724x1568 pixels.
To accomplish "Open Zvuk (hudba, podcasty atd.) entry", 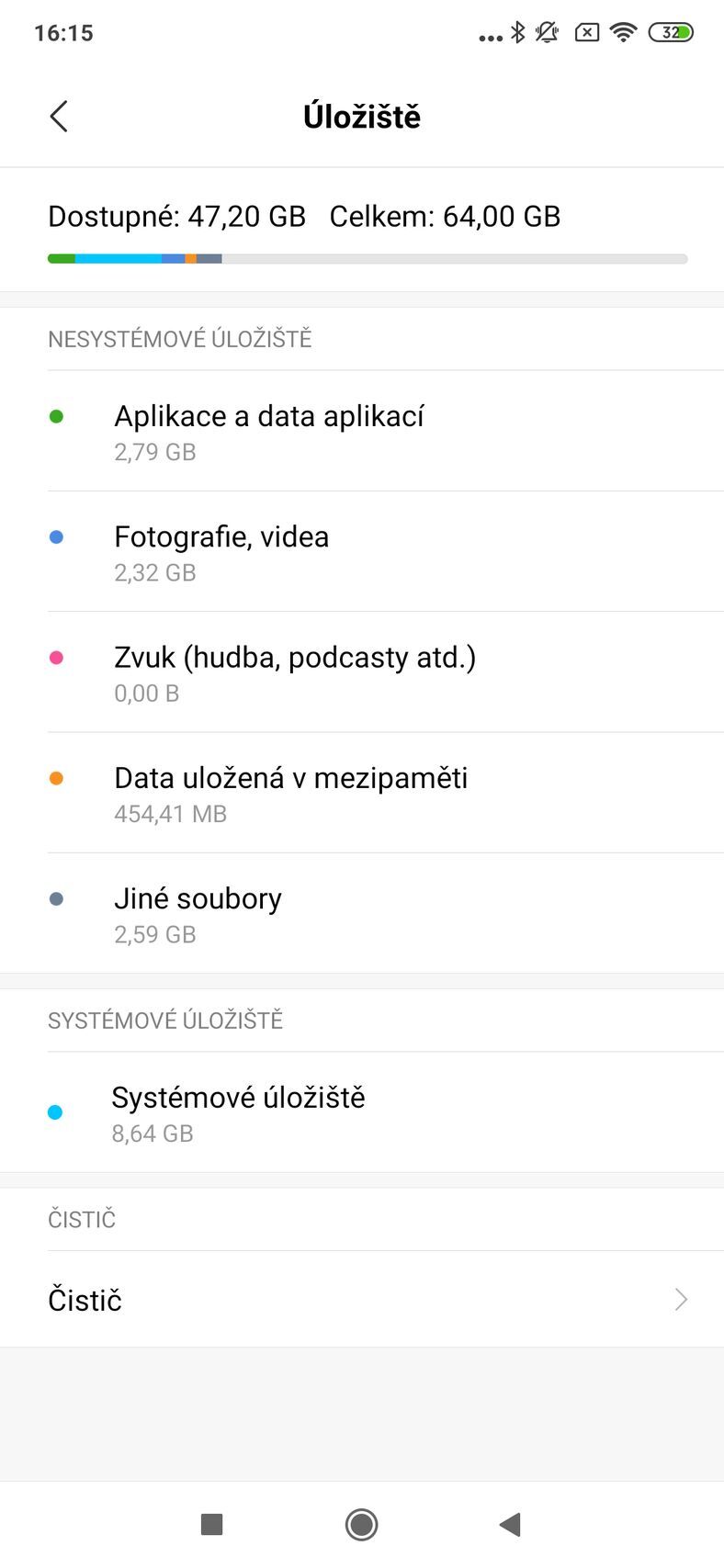I will [362, 672].
